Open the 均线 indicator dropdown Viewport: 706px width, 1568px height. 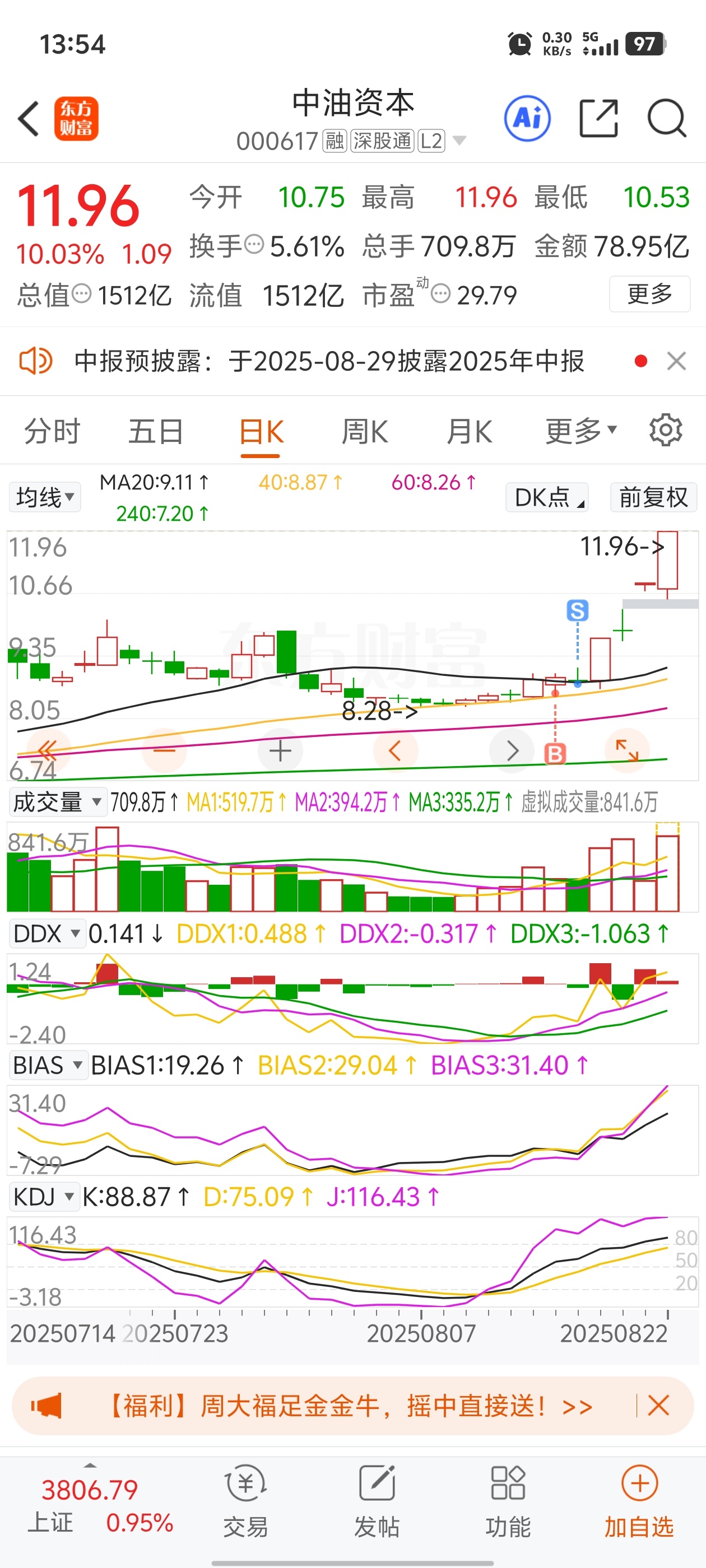(x=45, y=497)
